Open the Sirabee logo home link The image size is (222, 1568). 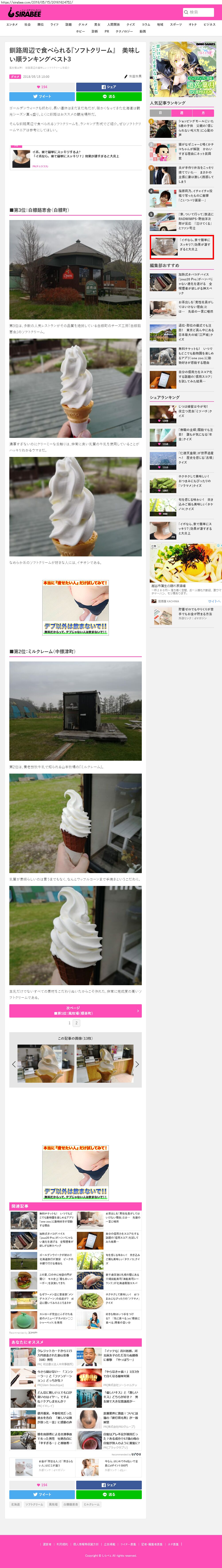24,12
